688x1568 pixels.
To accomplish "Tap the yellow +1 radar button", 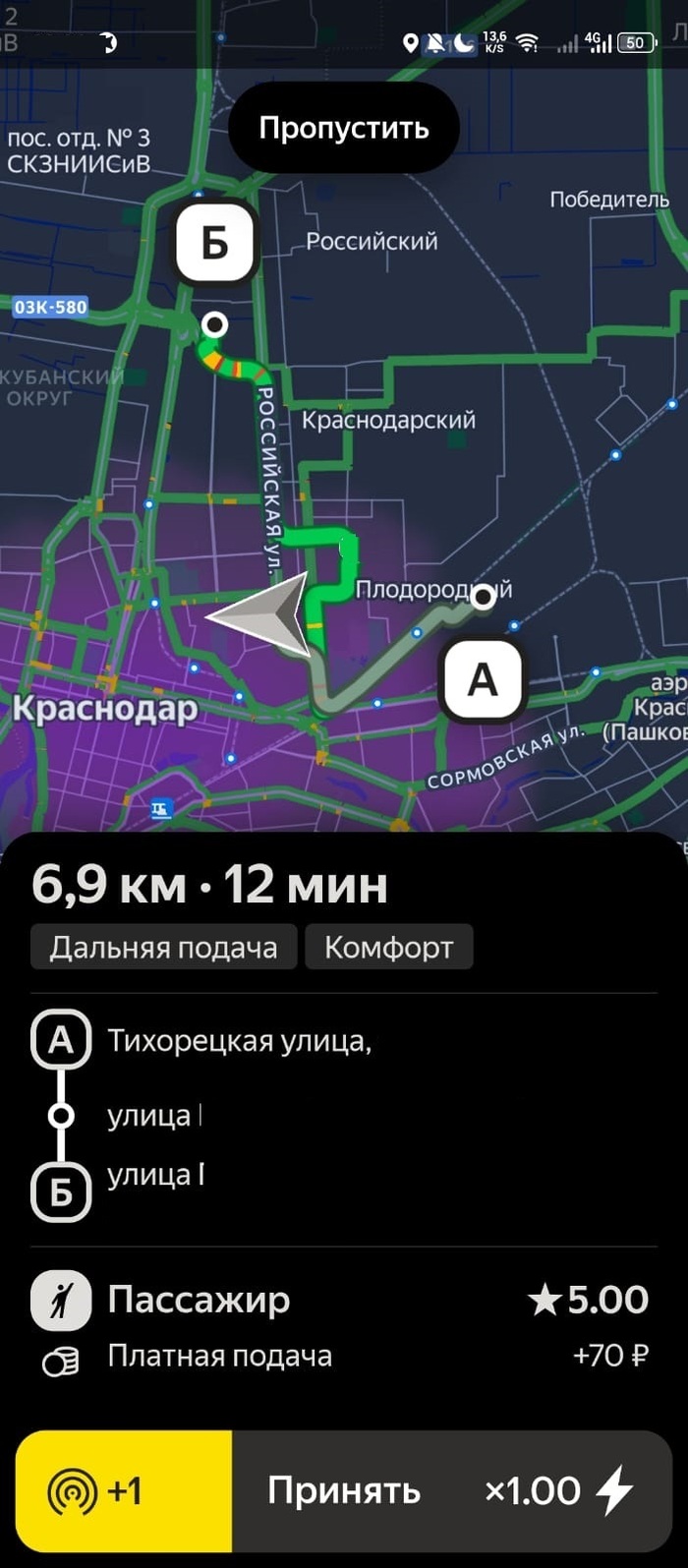I will 124,1490.
